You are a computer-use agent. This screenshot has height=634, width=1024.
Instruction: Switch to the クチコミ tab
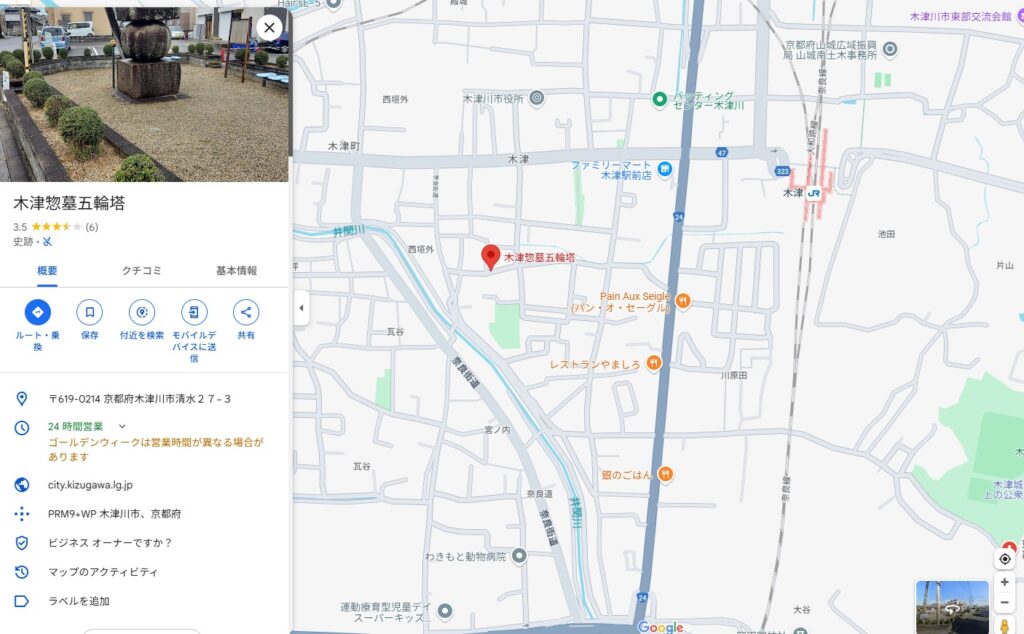[x=141, y=271]
